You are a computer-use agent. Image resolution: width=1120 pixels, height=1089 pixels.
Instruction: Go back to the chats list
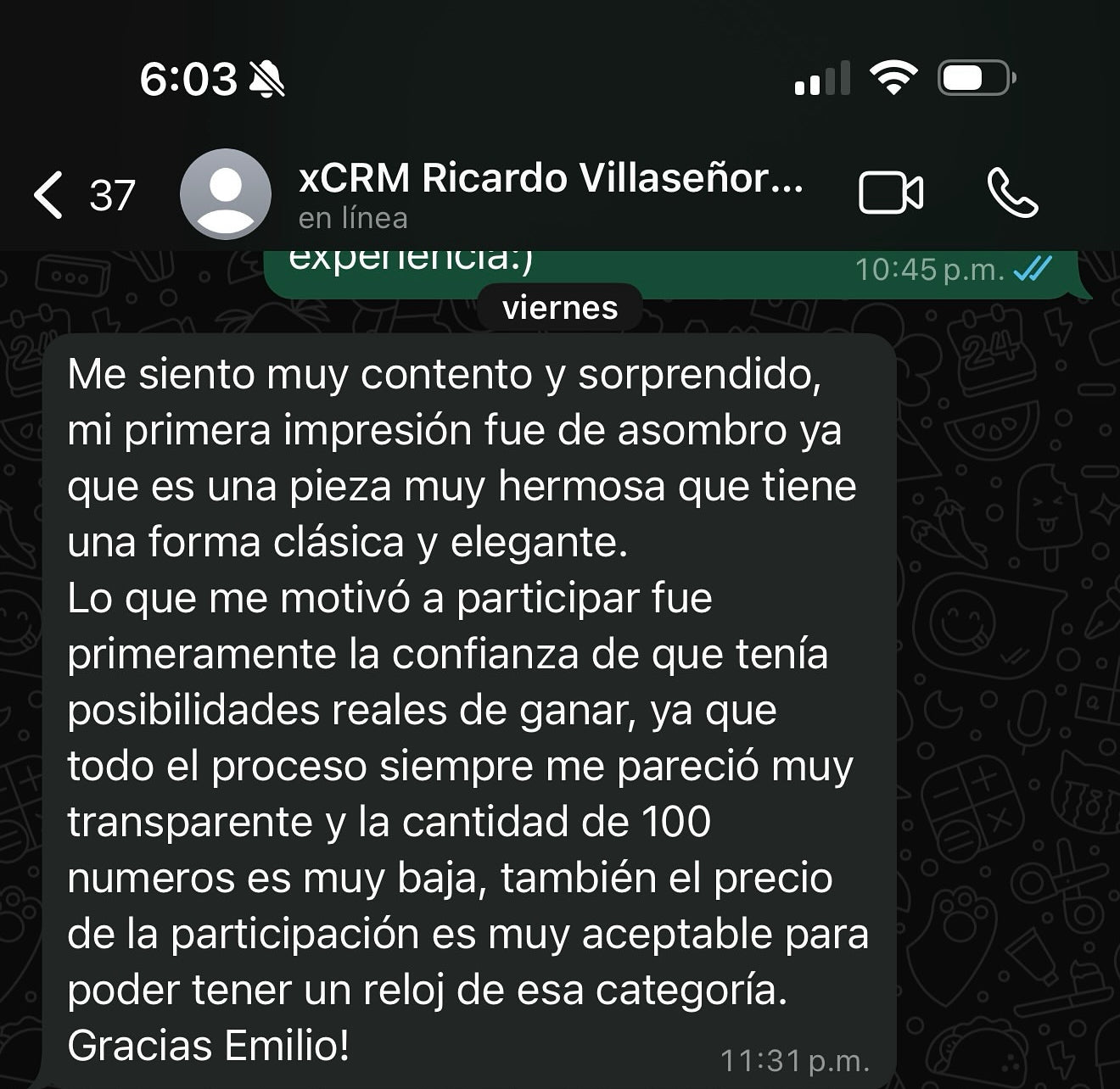49,194
